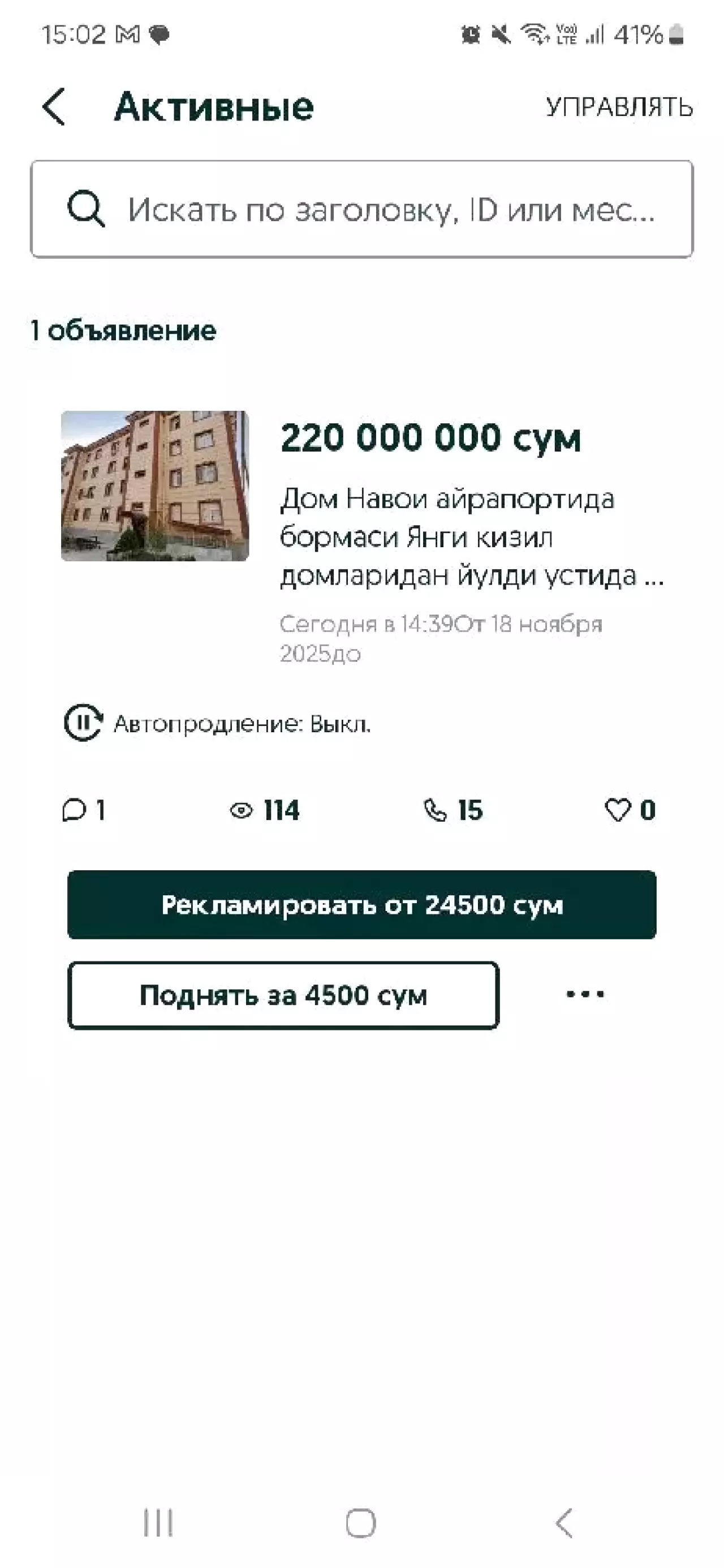Open the 220 000 000 сум listing
Screen dimensions: 724x1568
click(x=429, y=439)
